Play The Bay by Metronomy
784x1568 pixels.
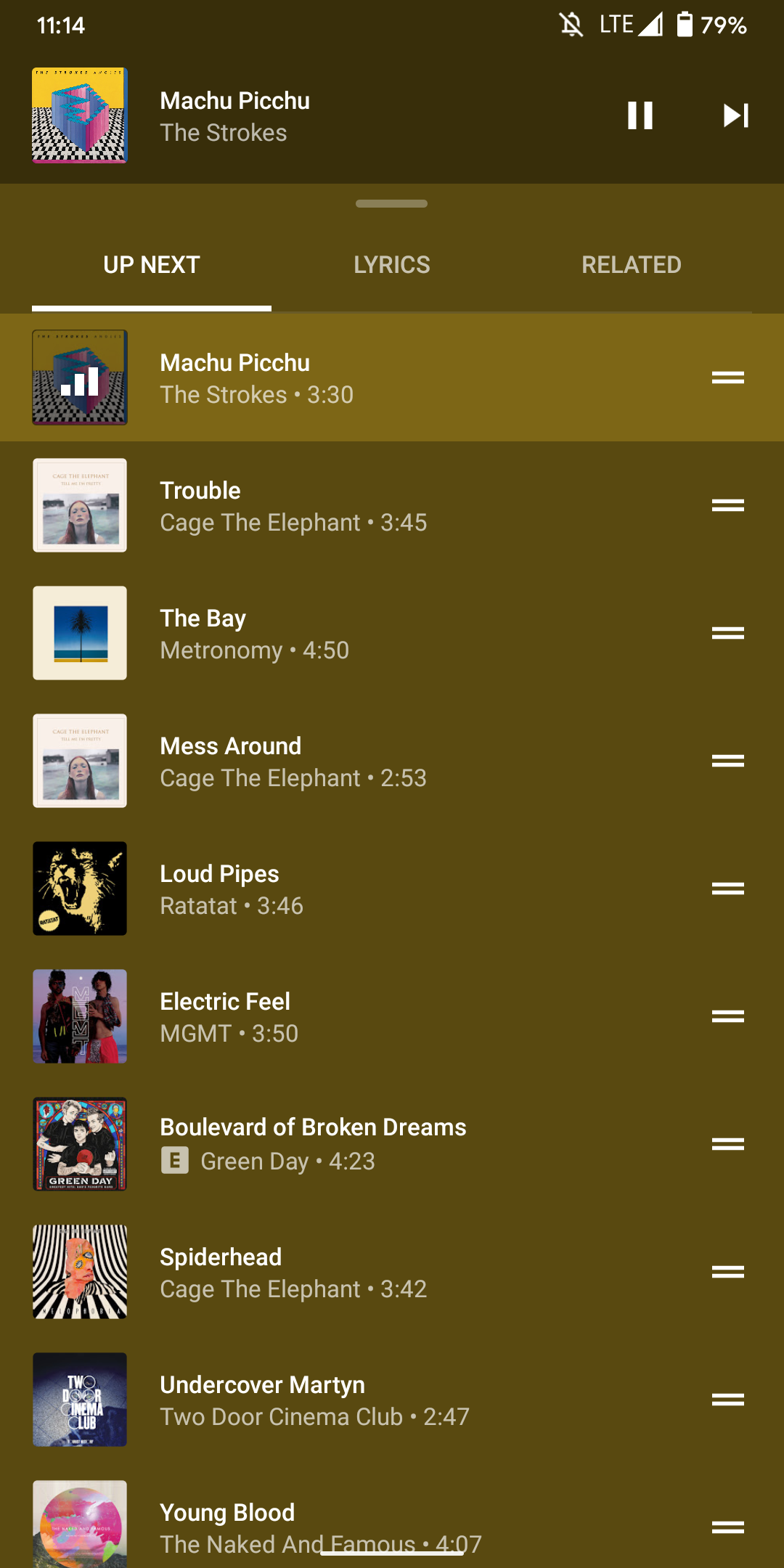[363, 634]
